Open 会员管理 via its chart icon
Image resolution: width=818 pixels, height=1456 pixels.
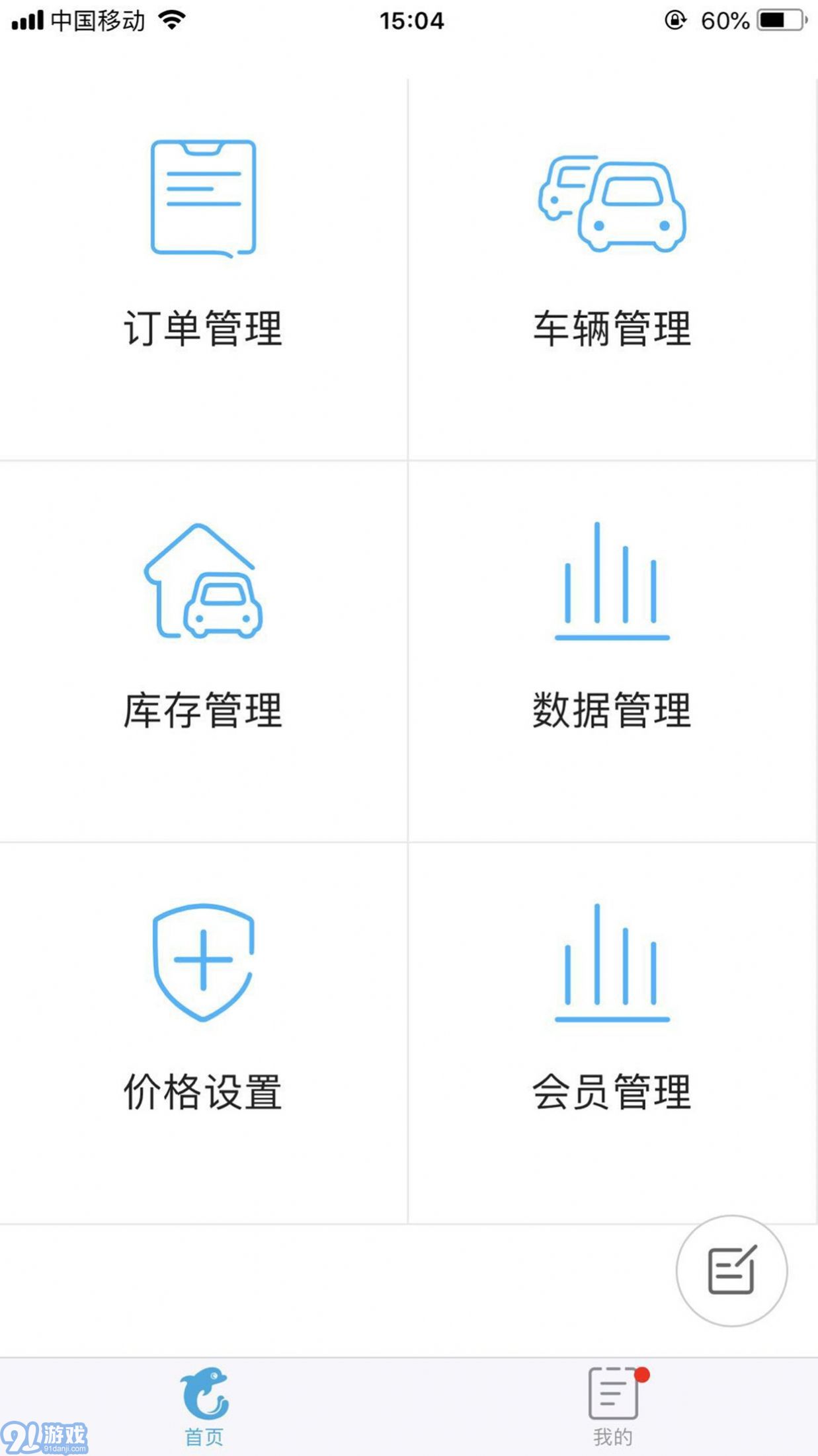pos(612,965)
